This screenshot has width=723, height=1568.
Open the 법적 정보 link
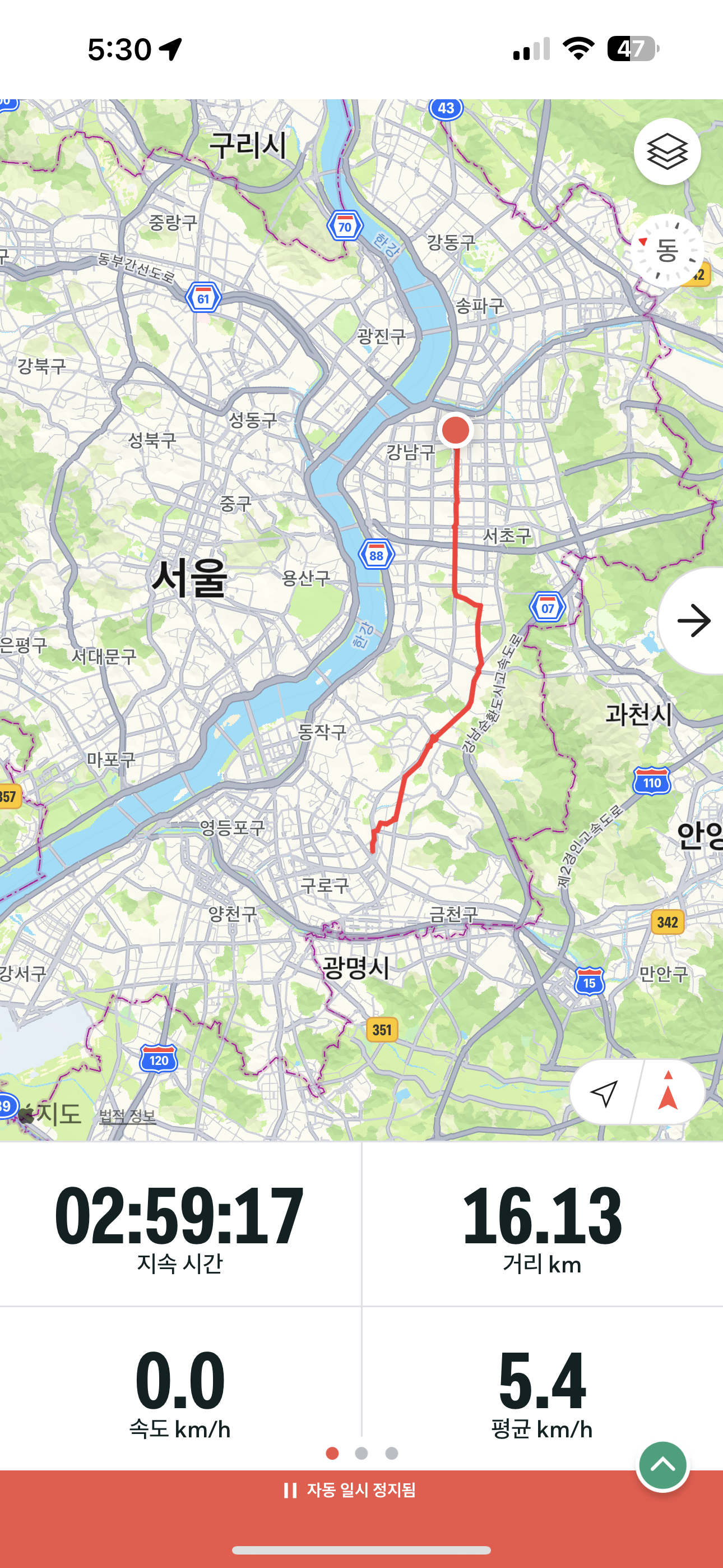(127, 1117)
